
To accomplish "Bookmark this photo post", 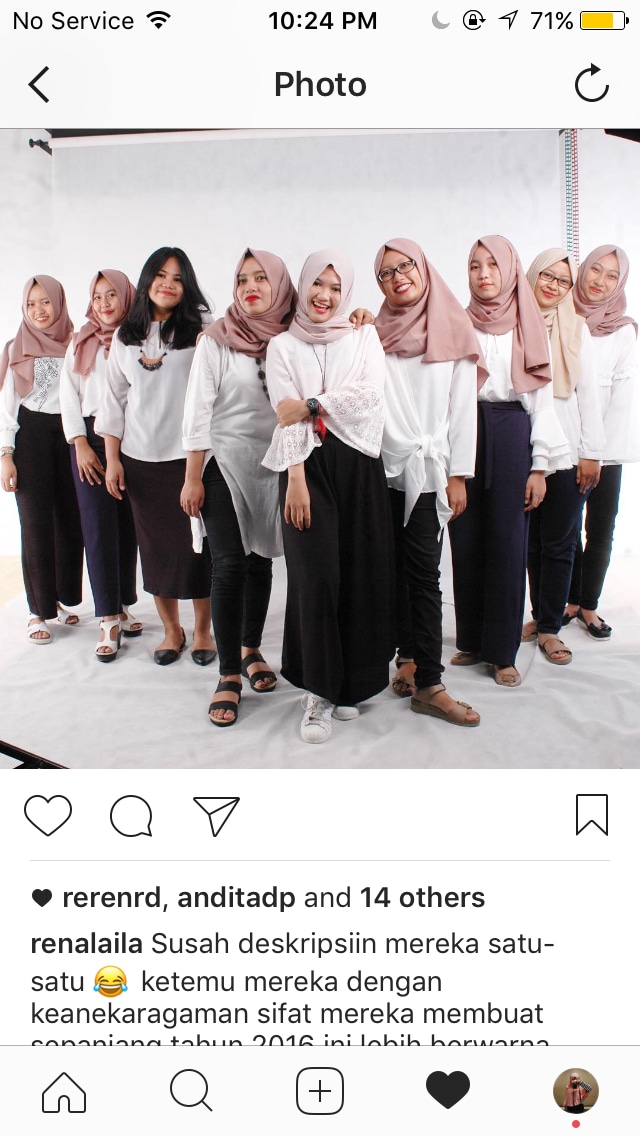I will coord(591,815).
